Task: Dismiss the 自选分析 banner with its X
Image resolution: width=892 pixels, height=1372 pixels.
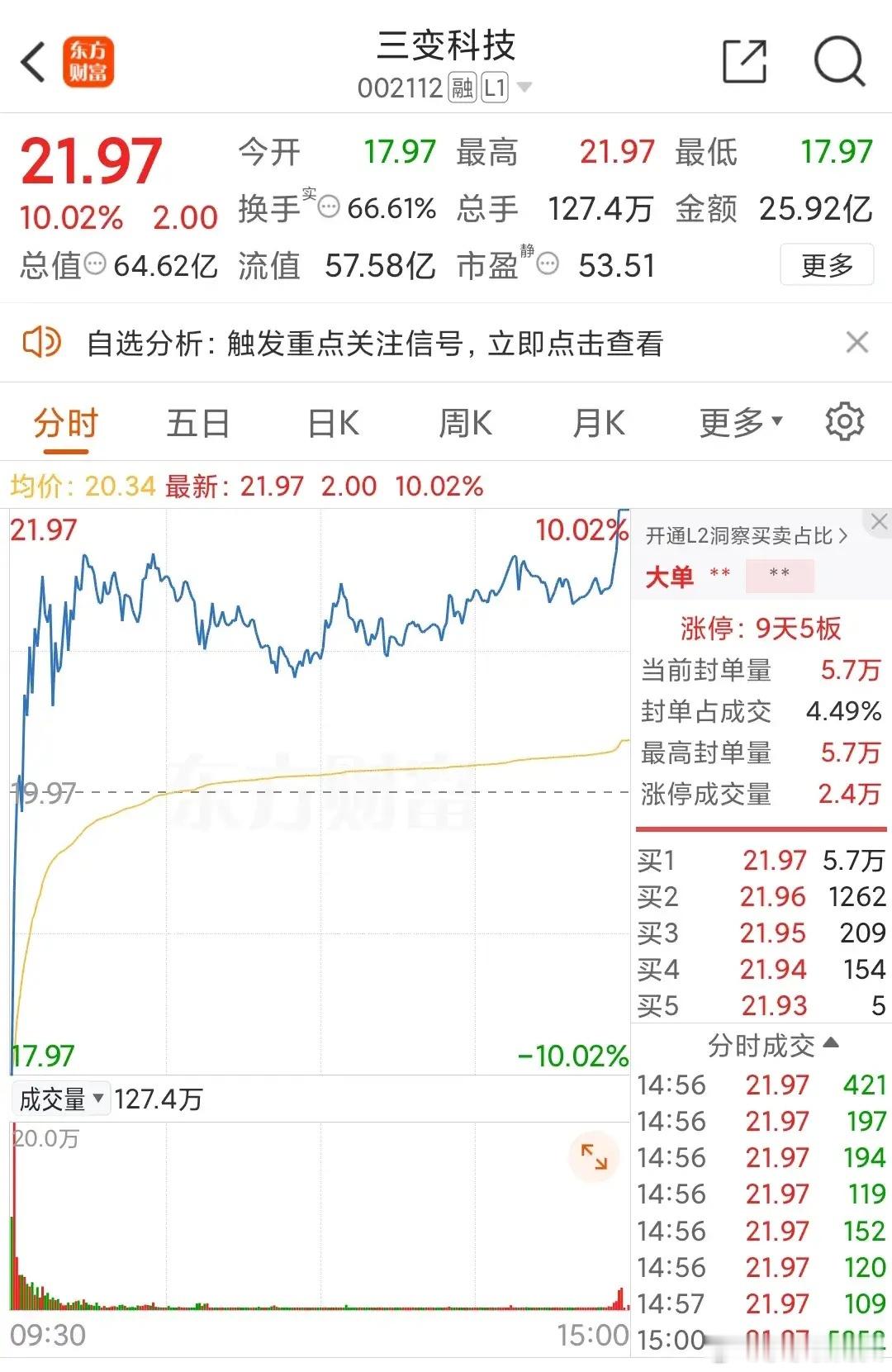Action: pos(857,342)
